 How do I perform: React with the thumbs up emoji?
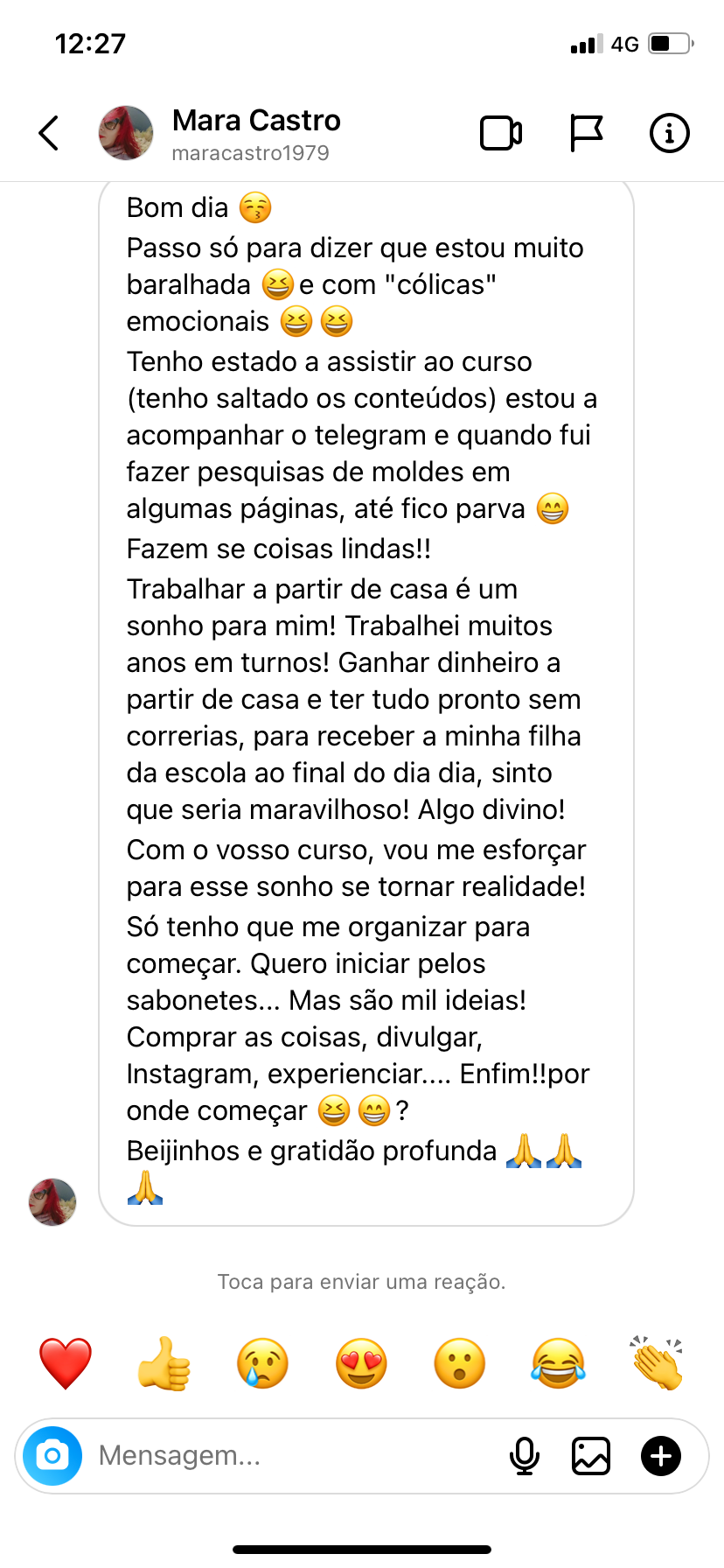164,1363
